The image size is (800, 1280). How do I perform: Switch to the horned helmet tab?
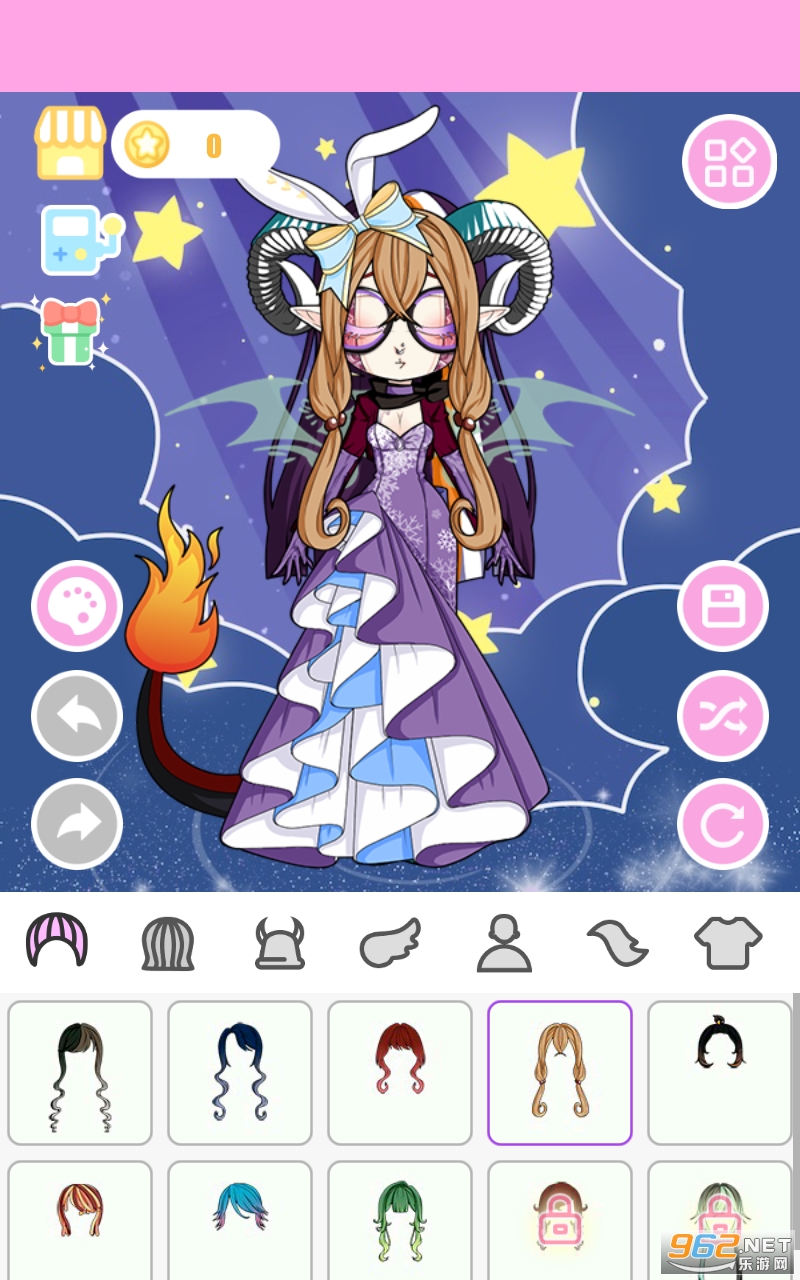279,942
